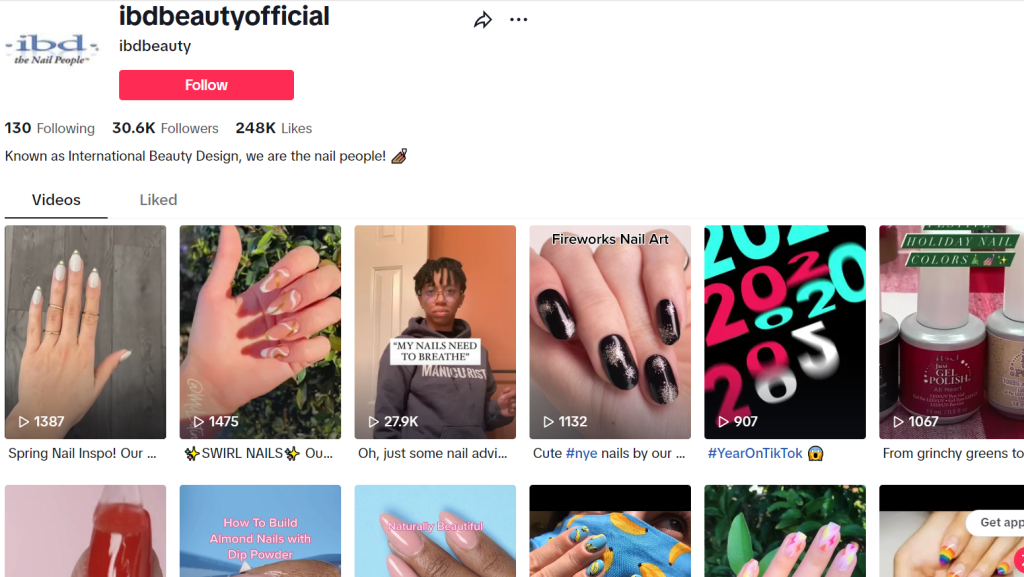
Task: Switch to the Liked tab
Action: point(158,200)
